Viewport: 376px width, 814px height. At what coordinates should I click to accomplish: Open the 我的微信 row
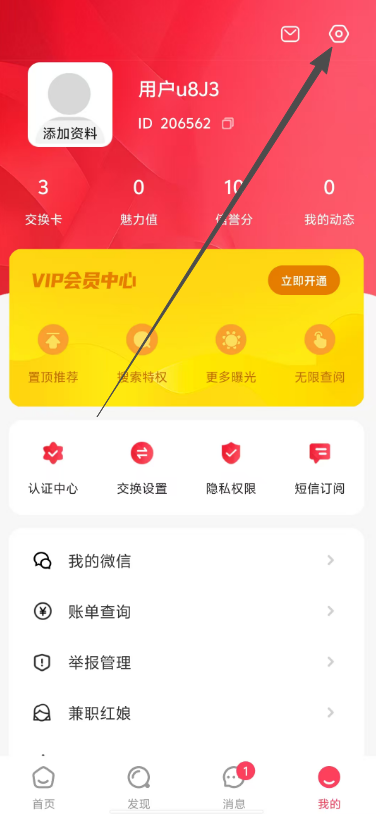point(186,561)
